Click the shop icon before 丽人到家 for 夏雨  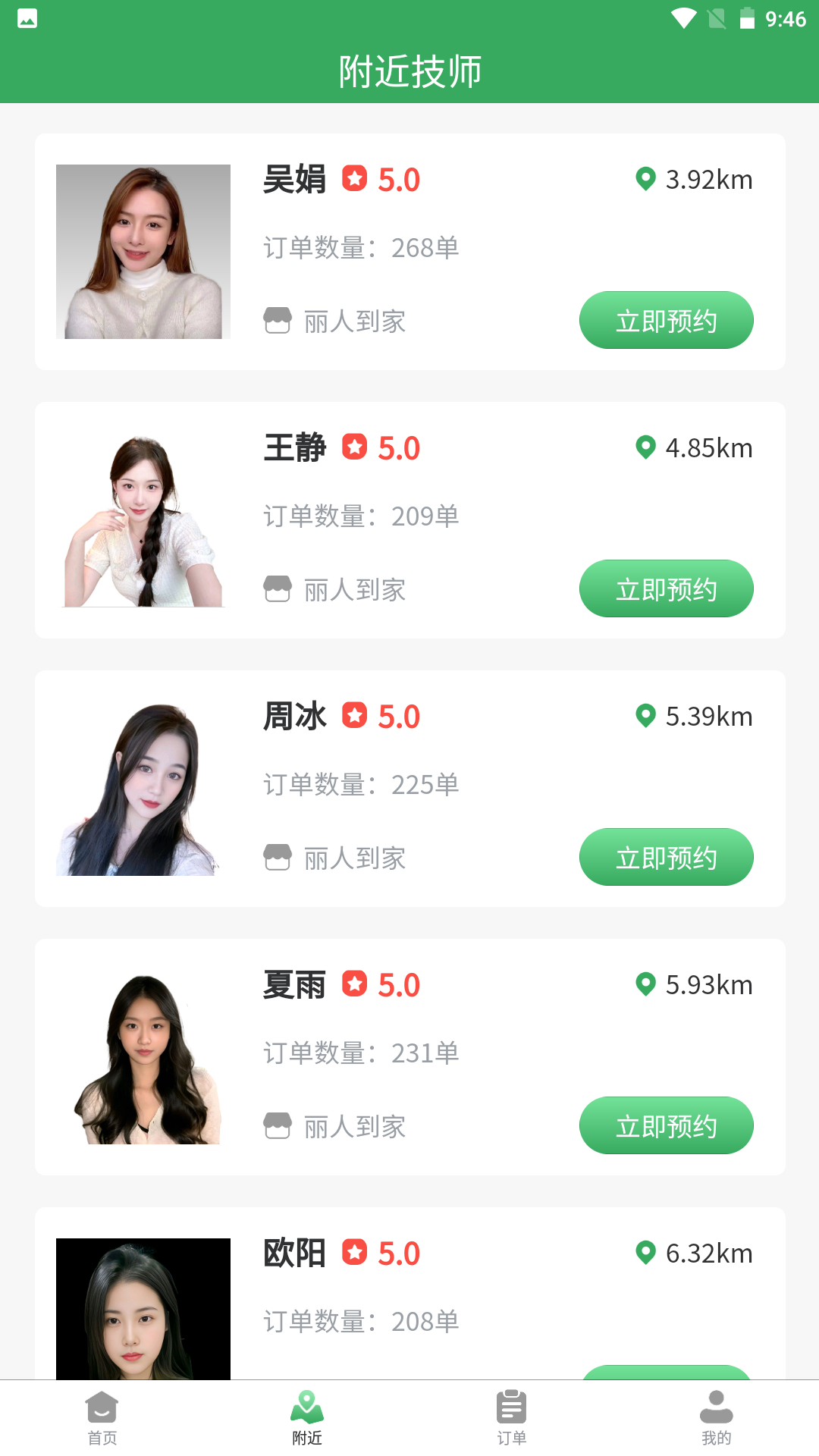(x=278, y=1126)
